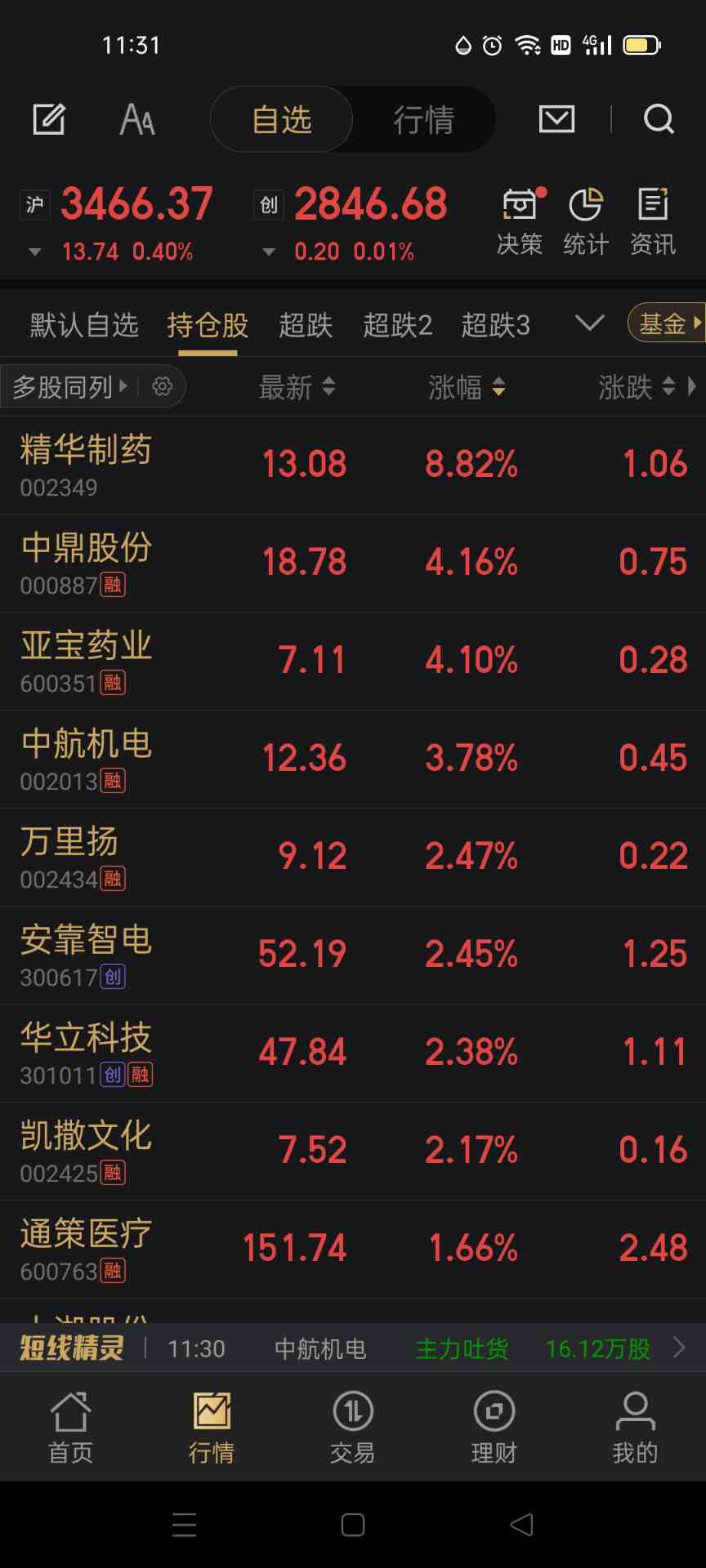Open the edit watchlist icon

pos(48,120)
